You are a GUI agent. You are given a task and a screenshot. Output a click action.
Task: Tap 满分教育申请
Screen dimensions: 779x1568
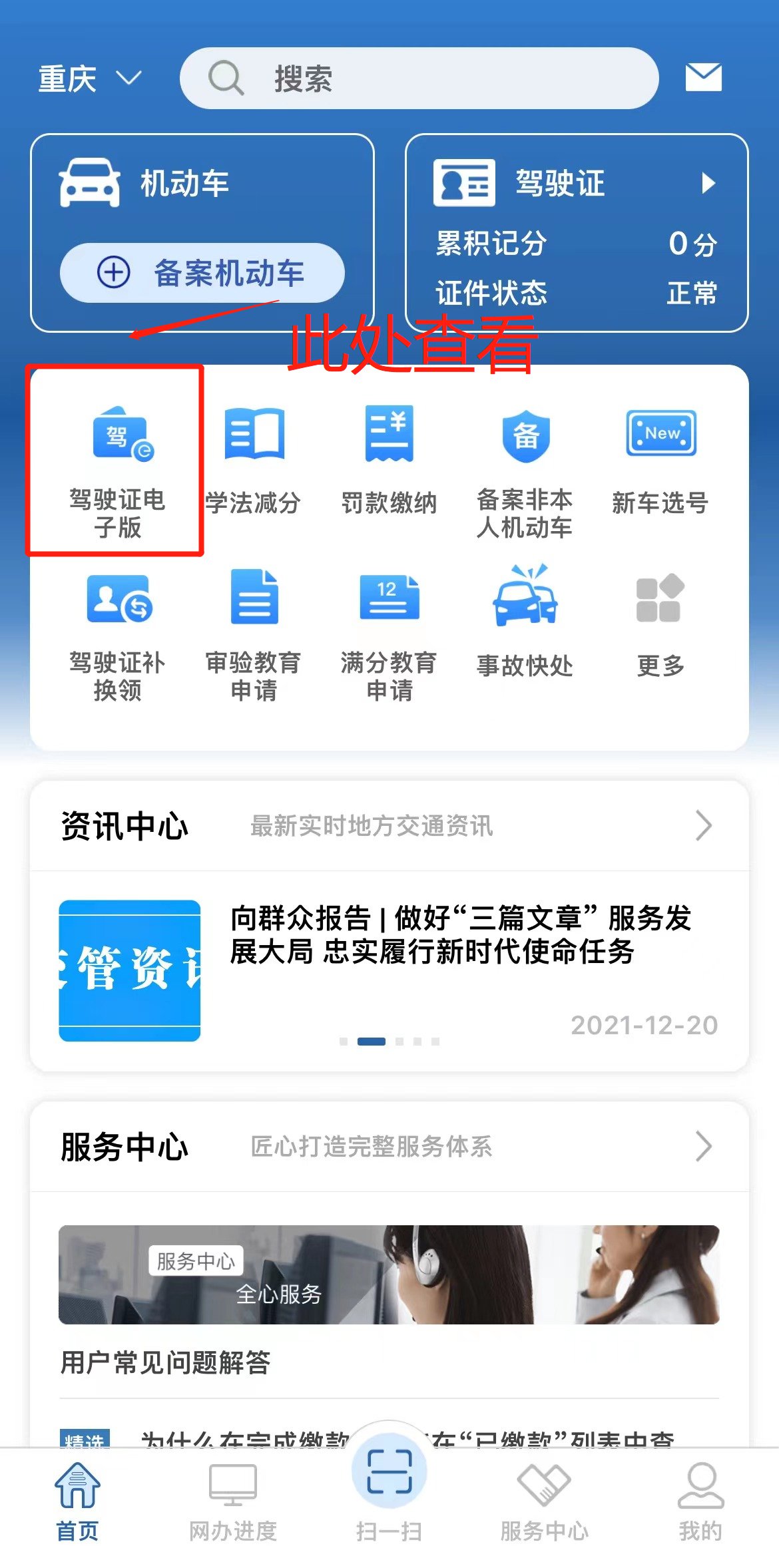tap(389, 632)
